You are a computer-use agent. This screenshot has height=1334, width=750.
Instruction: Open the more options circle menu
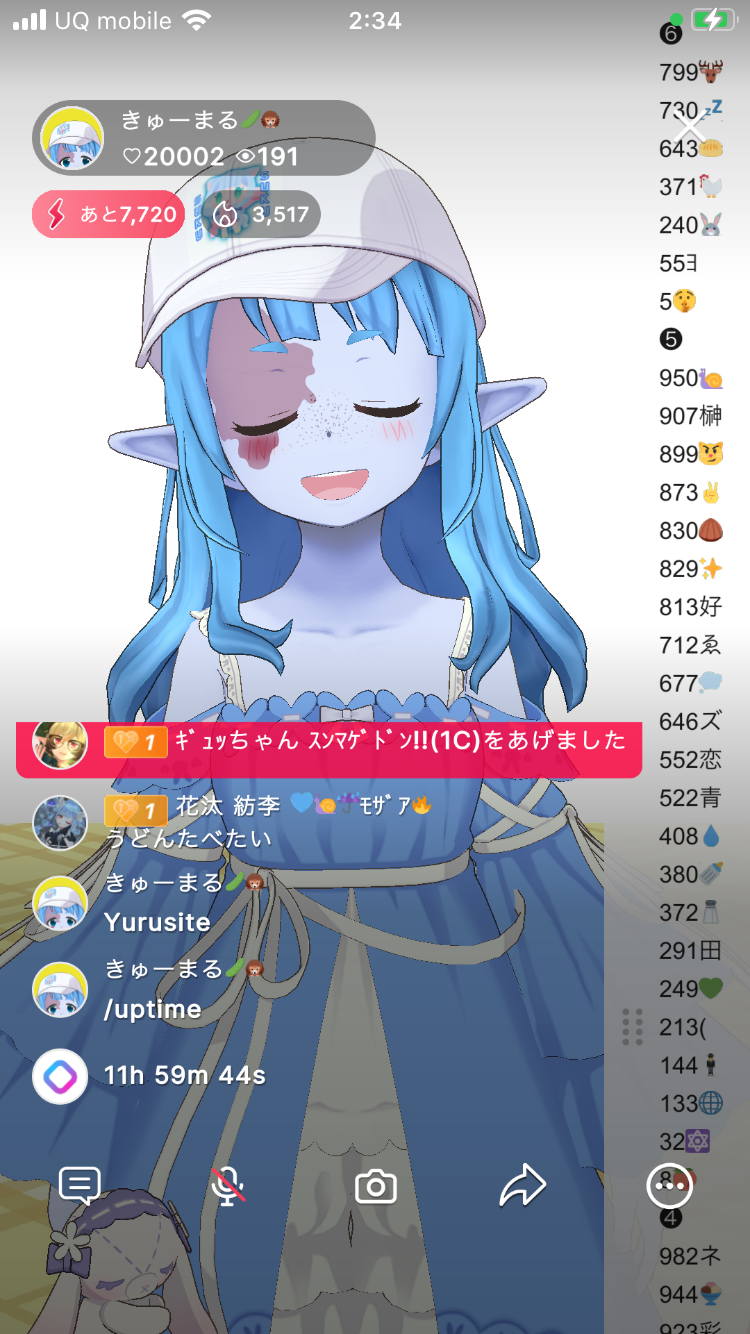tap(668, 1186)
